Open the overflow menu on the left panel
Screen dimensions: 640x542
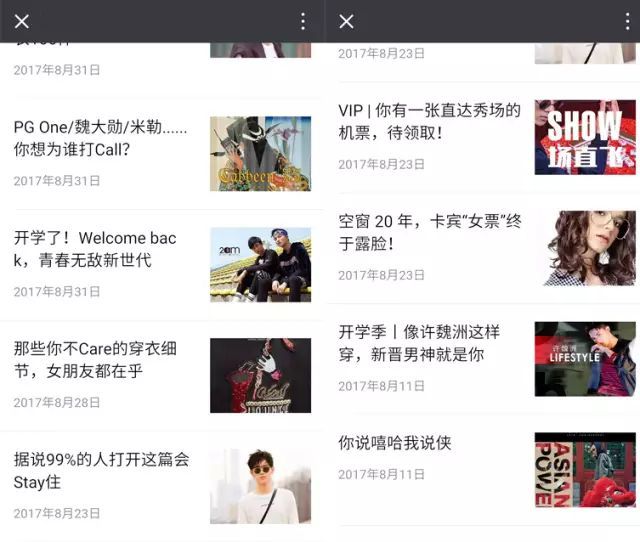(x=303, y=21)
